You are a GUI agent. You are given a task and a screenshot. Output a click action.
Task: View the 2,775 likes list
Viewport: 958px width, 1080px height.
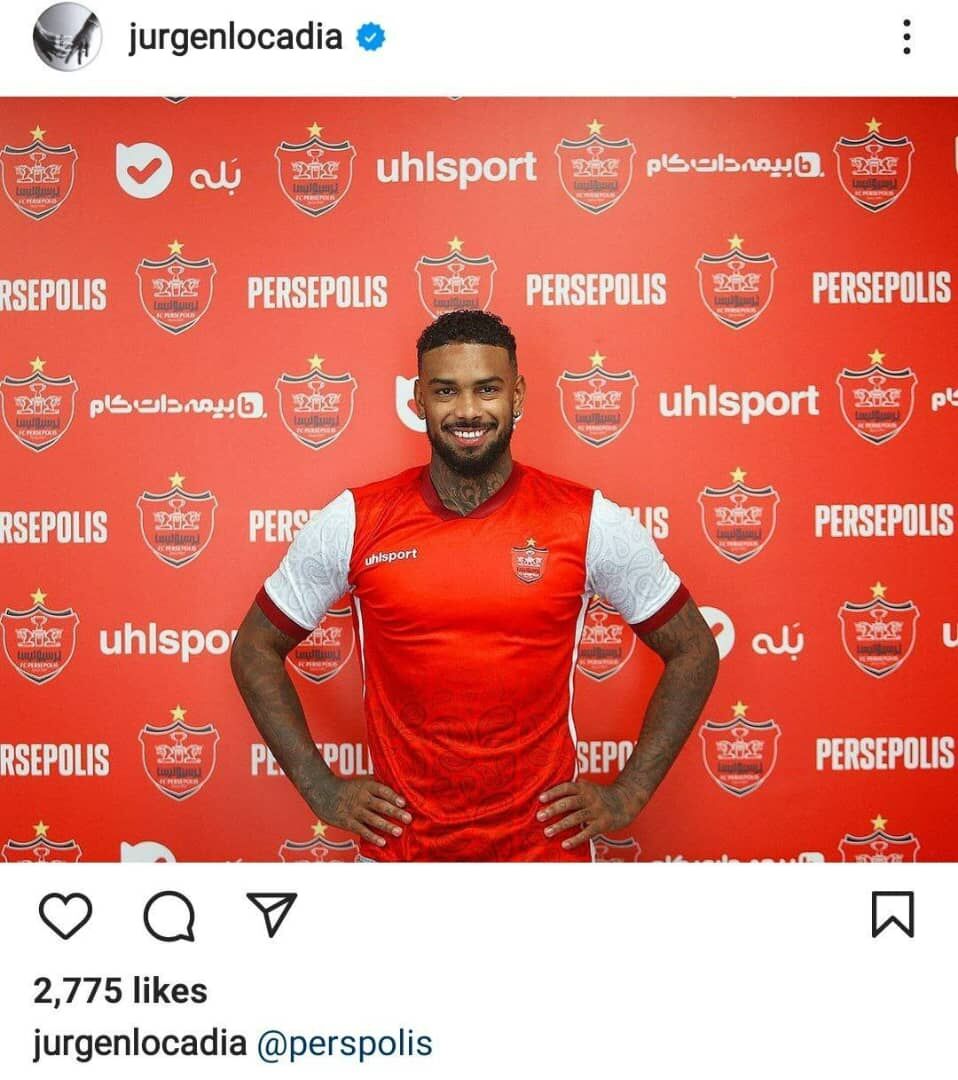[121, 991]
